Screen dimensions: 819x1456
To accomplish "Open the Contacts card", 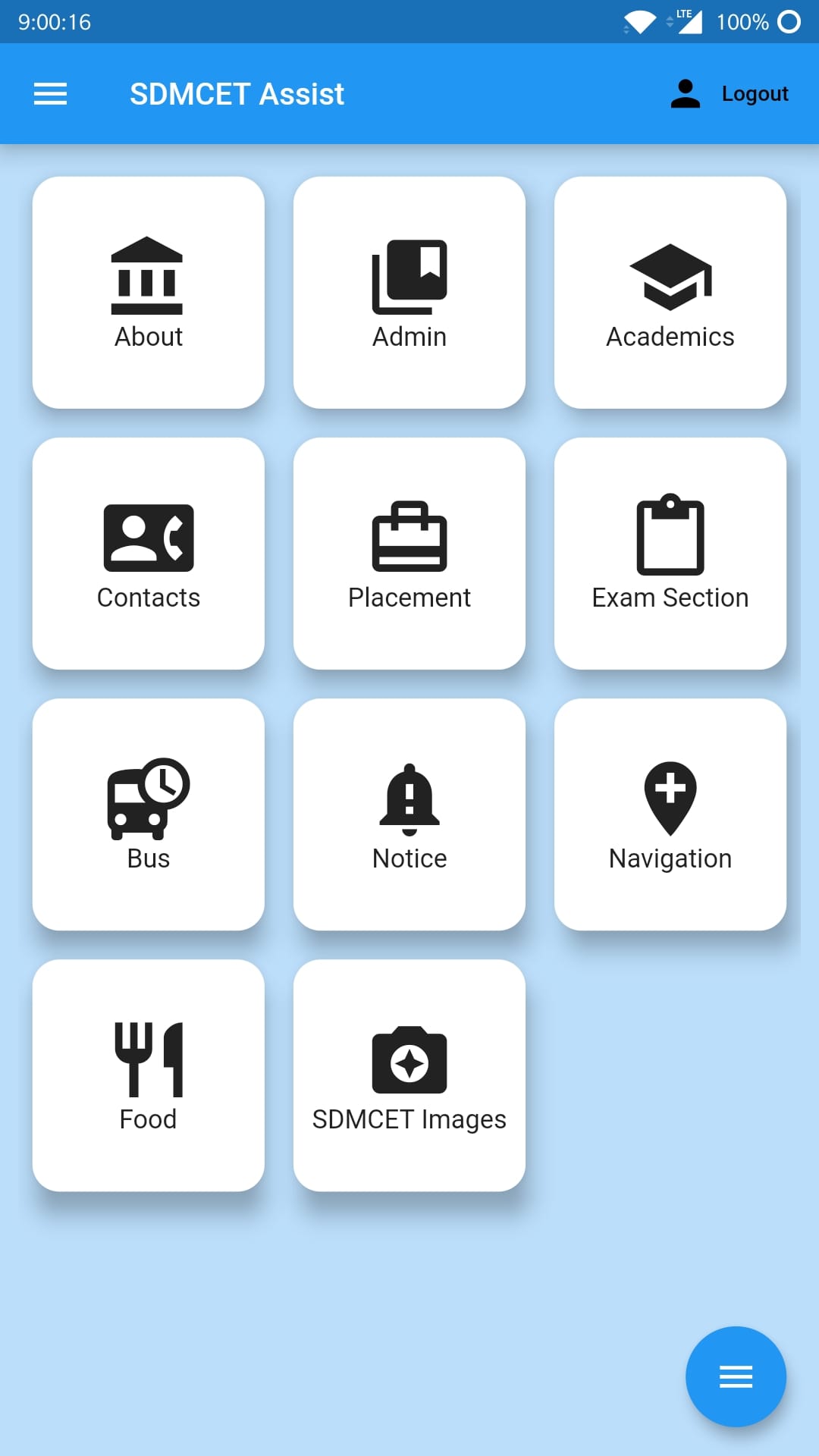I will click(x=149, y=554).
